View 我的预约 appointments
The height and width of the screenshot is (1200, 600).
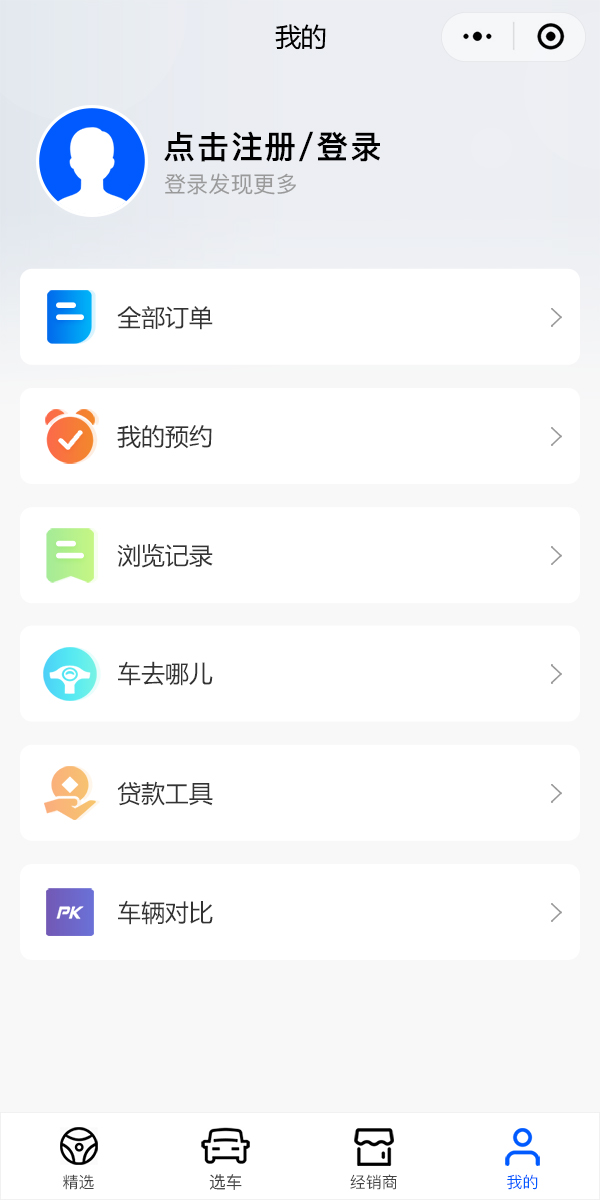(300, 436)
